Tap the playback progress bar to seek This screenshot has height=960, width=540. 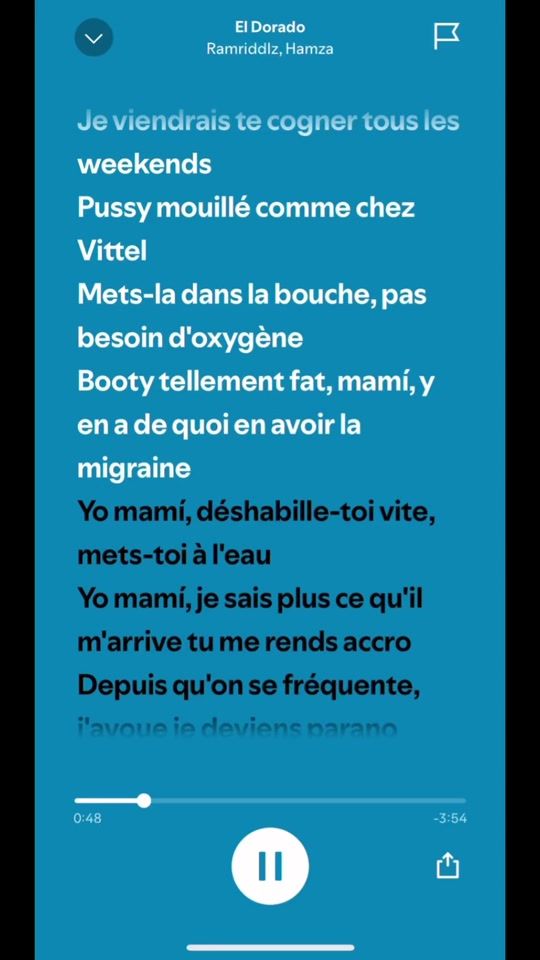[270, 800]
